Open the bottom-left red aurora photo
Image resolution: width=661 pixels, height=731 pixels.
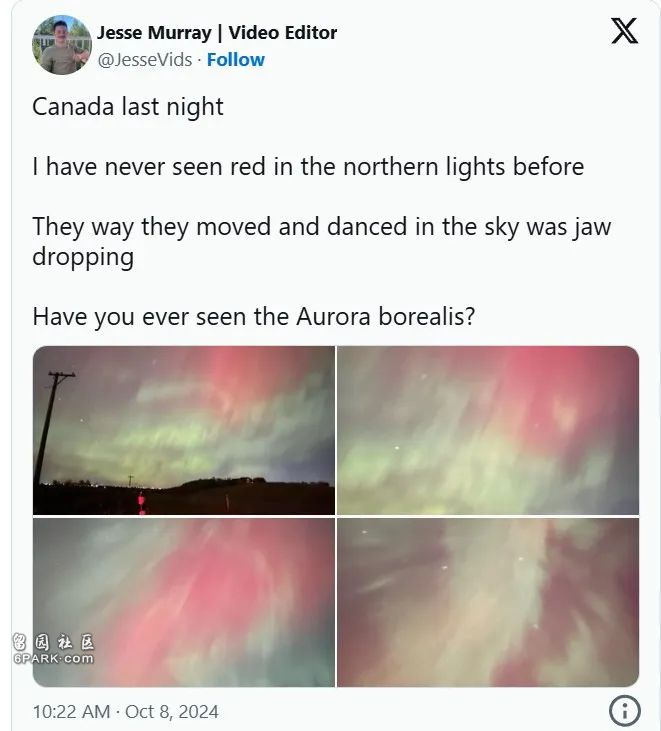[184, 602]
